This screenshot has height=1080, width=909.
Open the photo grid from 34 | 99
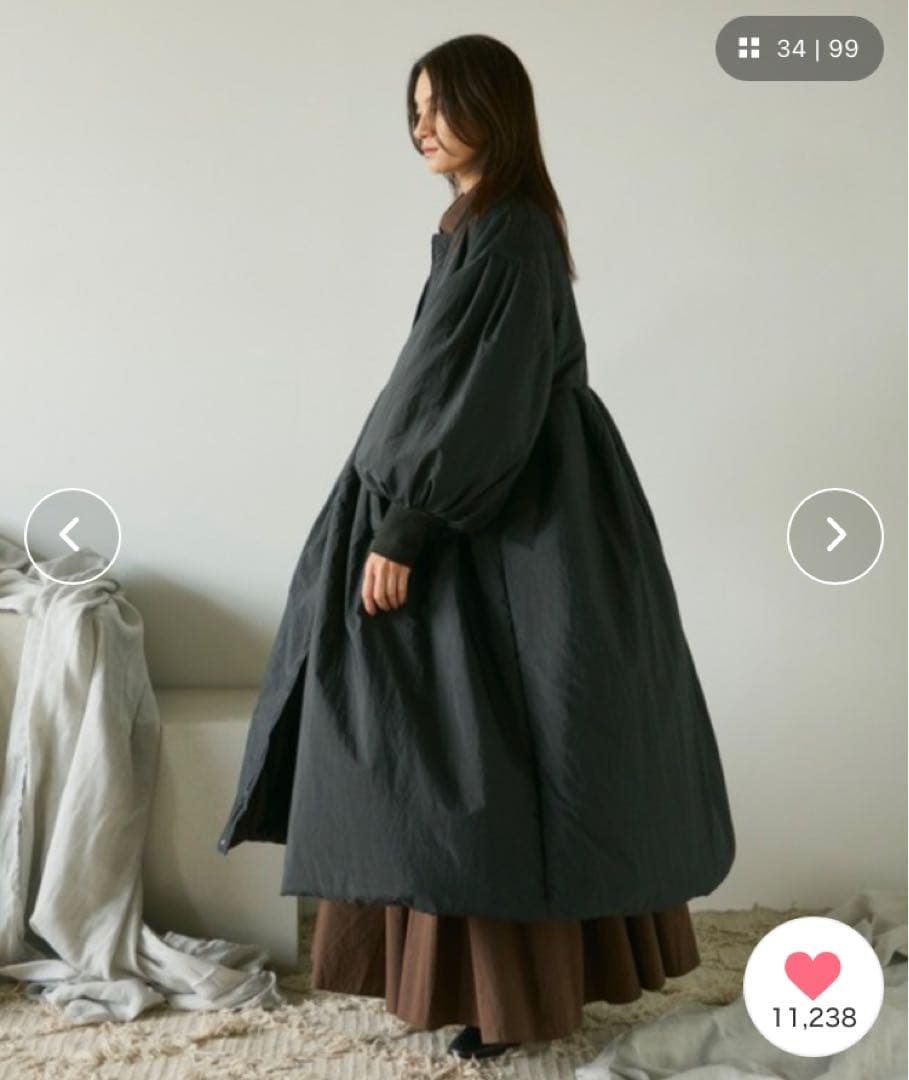pos(799,48)
